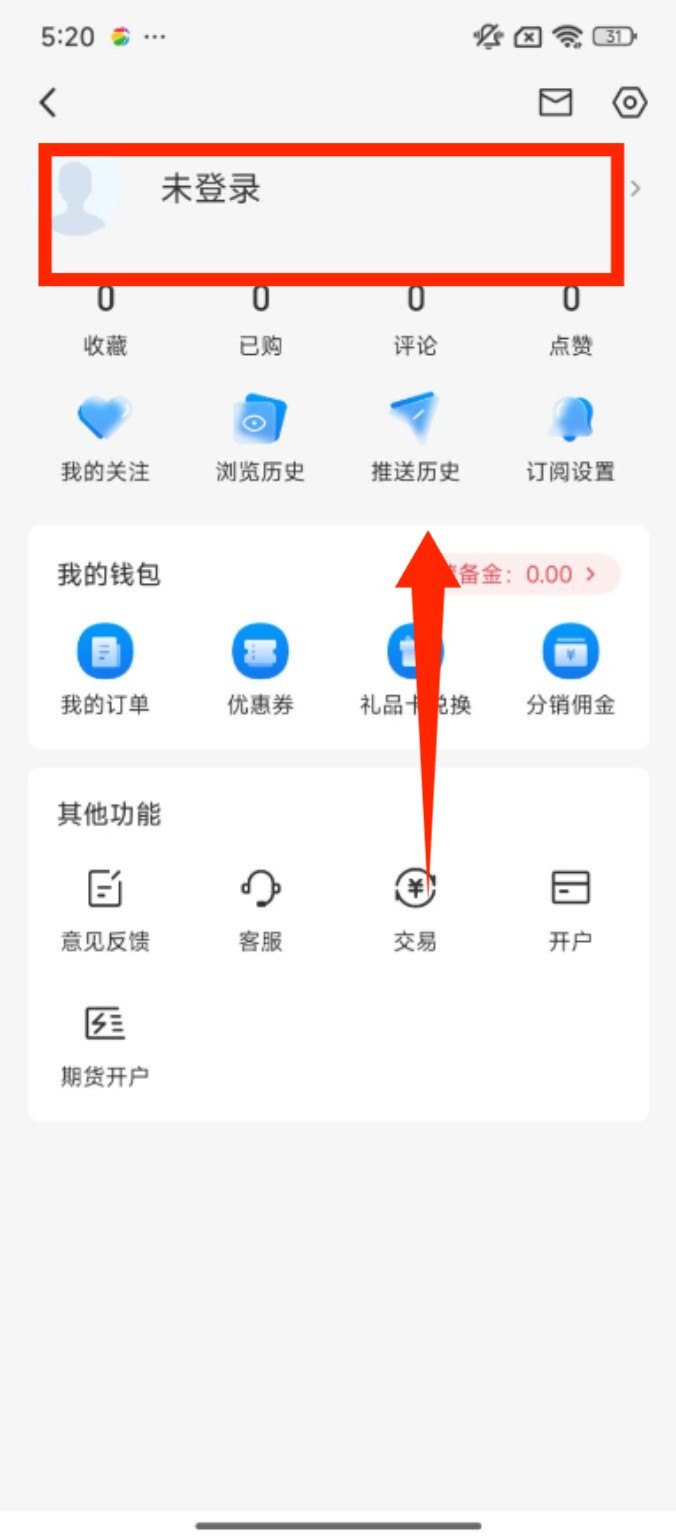Image resolution: width=676 pixels, height=1540 pixels.
Task: Open the messages envelope icon
Action: click(556, 102)
